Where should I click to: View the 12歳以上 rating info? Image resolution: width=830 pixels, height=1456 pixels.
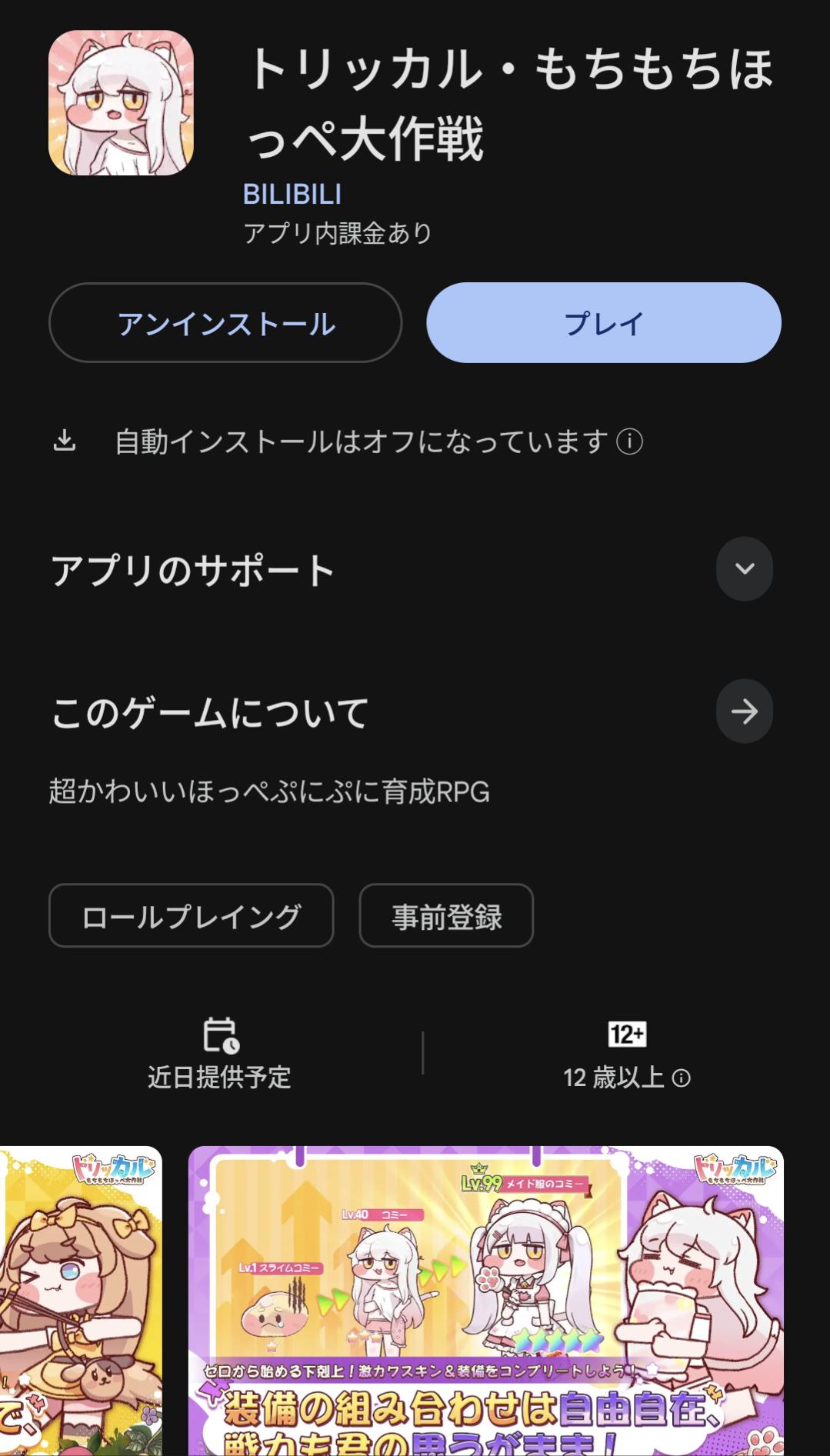[x=682, y=1078]
